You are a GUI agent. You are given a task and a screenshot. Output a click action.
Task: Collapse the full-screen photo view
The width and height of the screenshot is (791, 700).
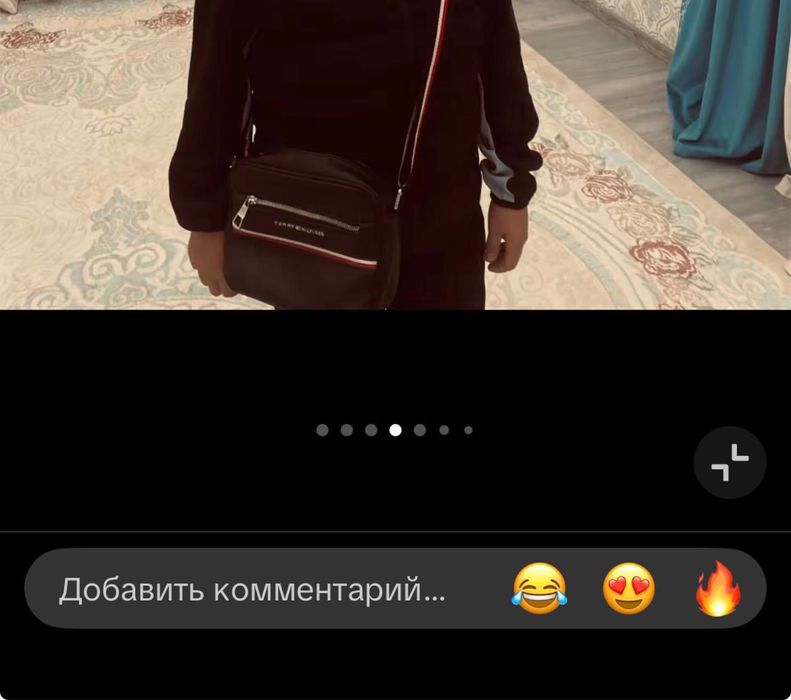730,463
